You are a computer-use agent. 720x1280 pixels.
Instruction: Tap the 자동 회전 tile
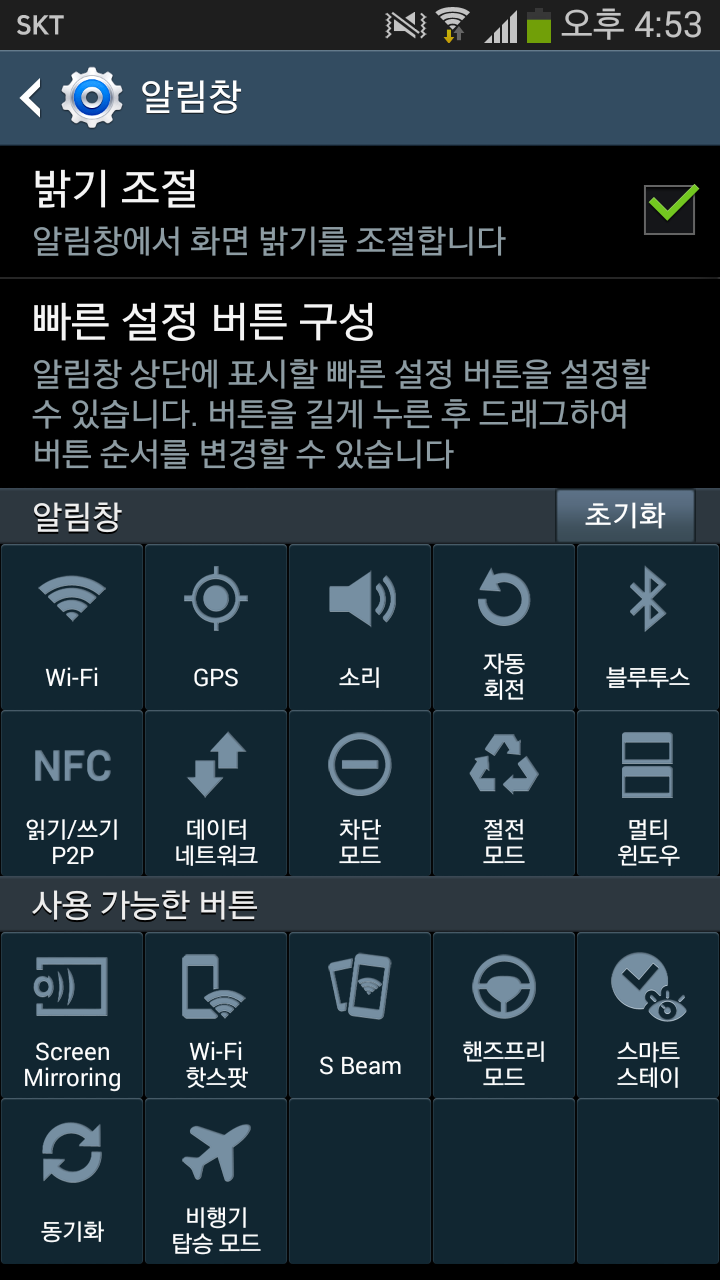pos(504,627)
